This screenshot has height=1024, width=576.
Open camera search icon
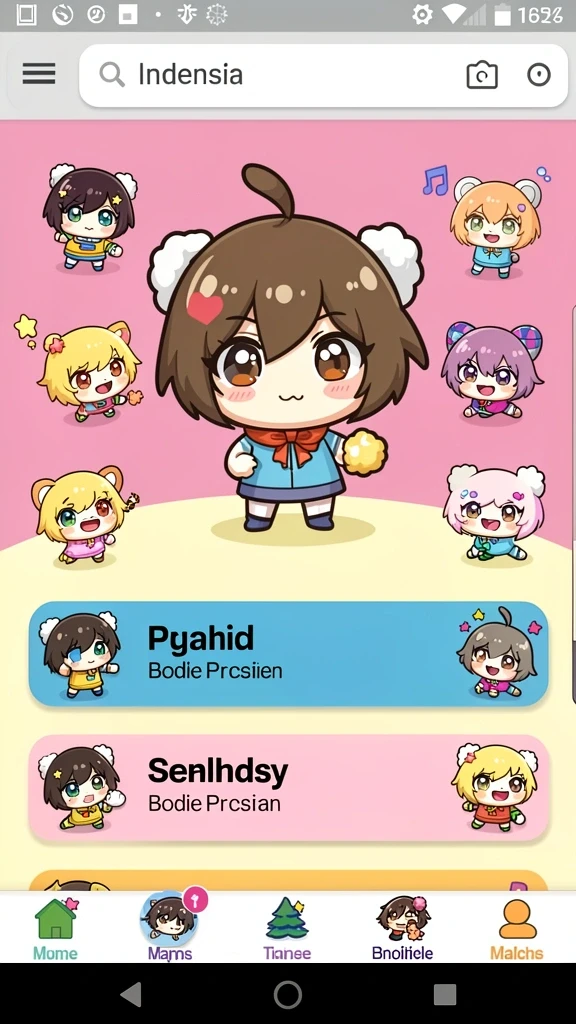point(482,75)
